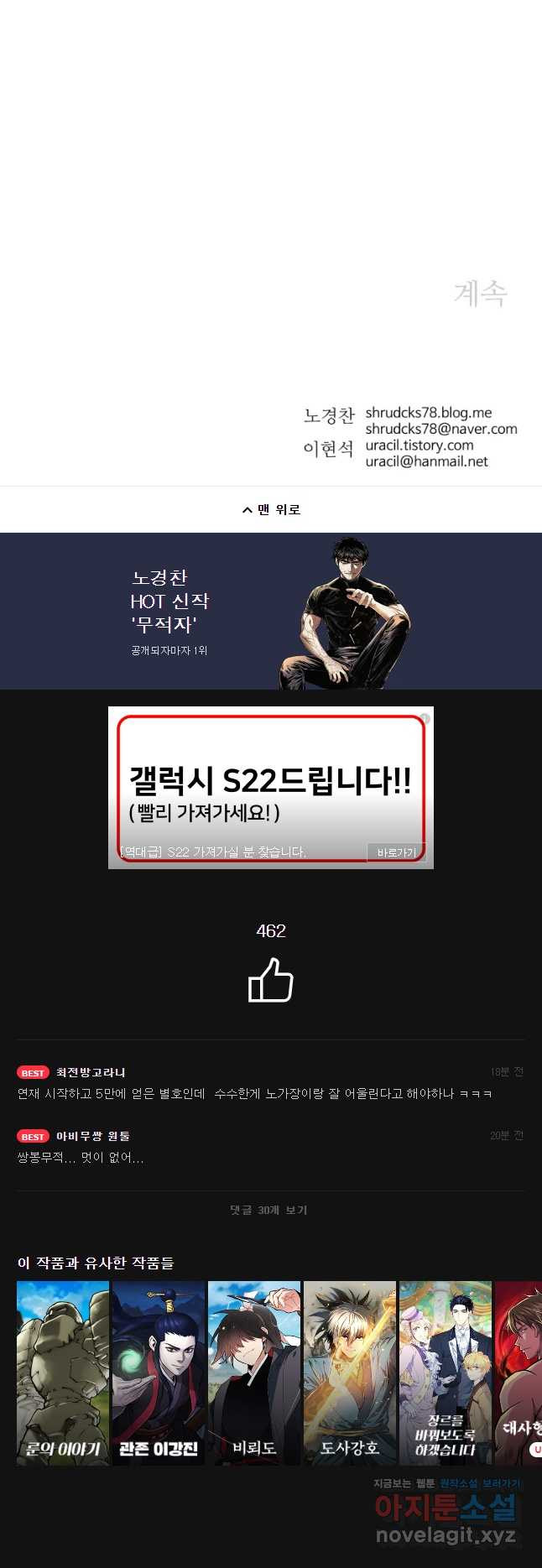Tap 맨 위로 to jump to top

(271, 509)
